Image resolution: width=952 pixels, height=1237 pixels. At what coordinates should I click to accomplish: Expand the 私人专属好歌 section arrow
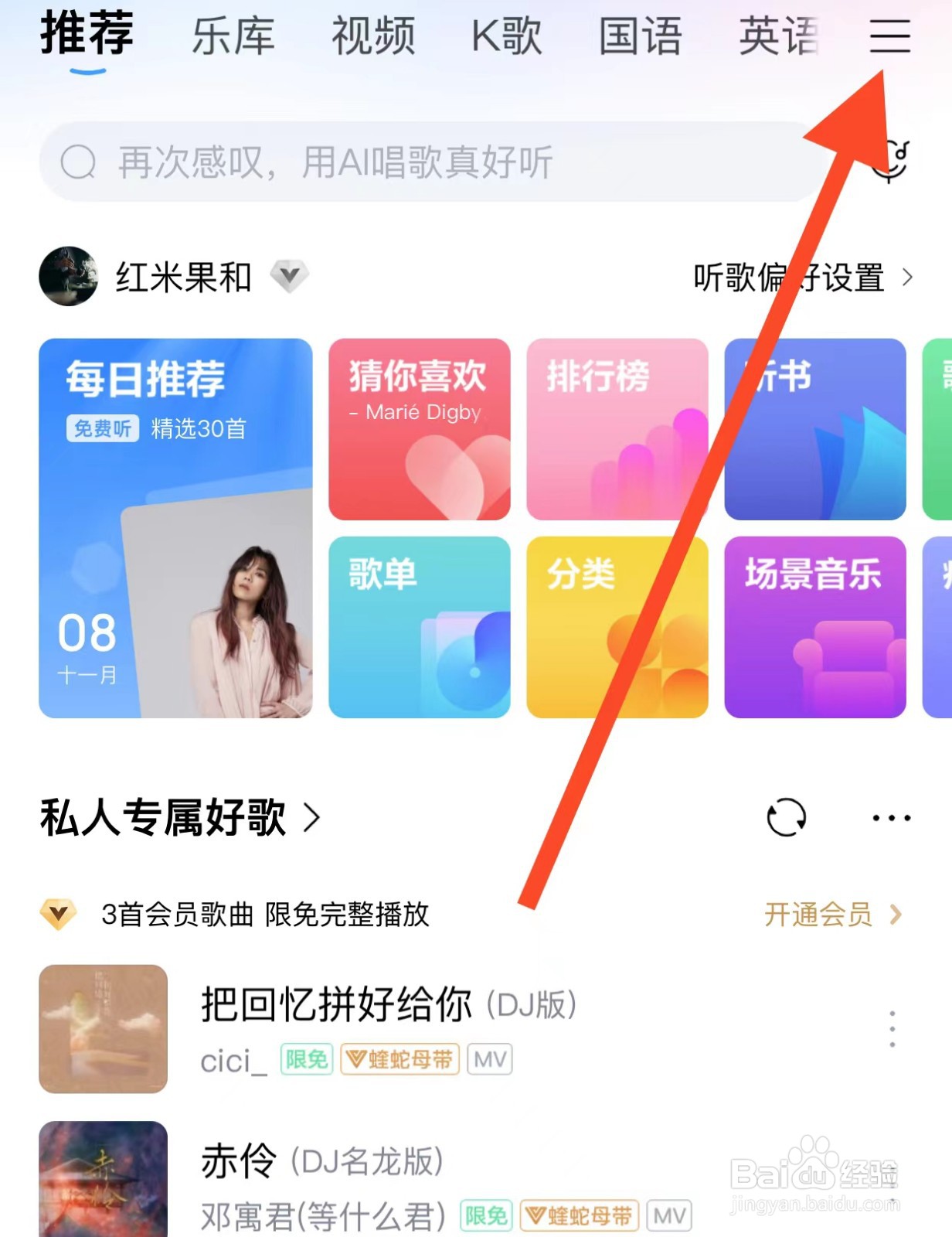point(312,820)
